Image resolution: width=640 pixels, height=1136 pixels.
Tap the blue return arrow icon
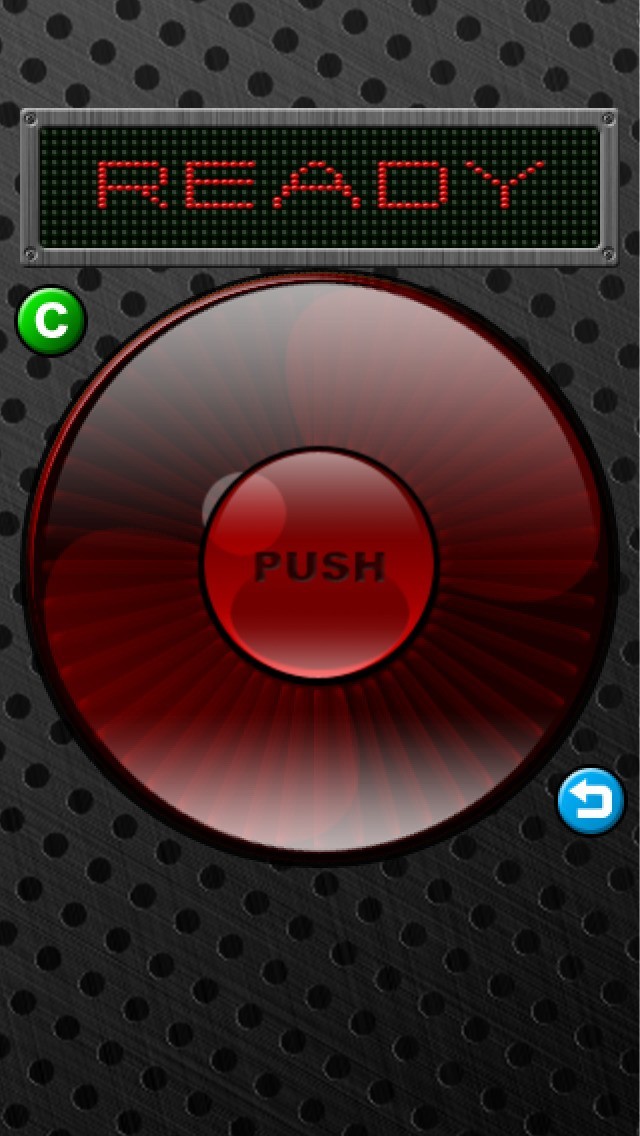pos(591,801)
